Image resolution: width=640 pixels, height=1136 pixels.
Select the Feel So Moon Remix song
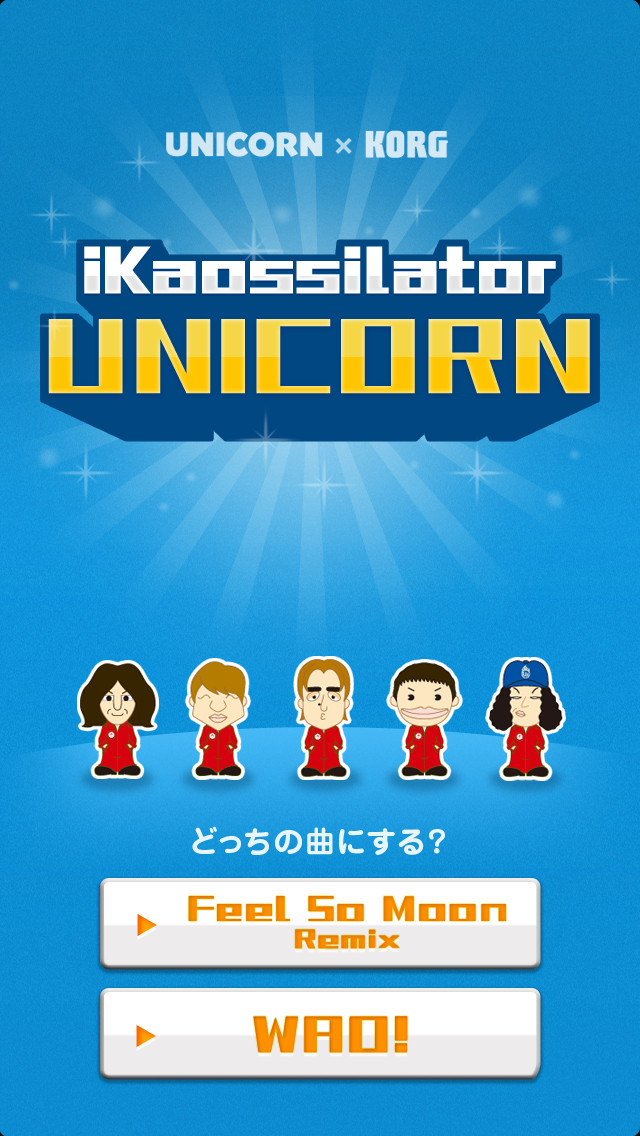[320, 923]
